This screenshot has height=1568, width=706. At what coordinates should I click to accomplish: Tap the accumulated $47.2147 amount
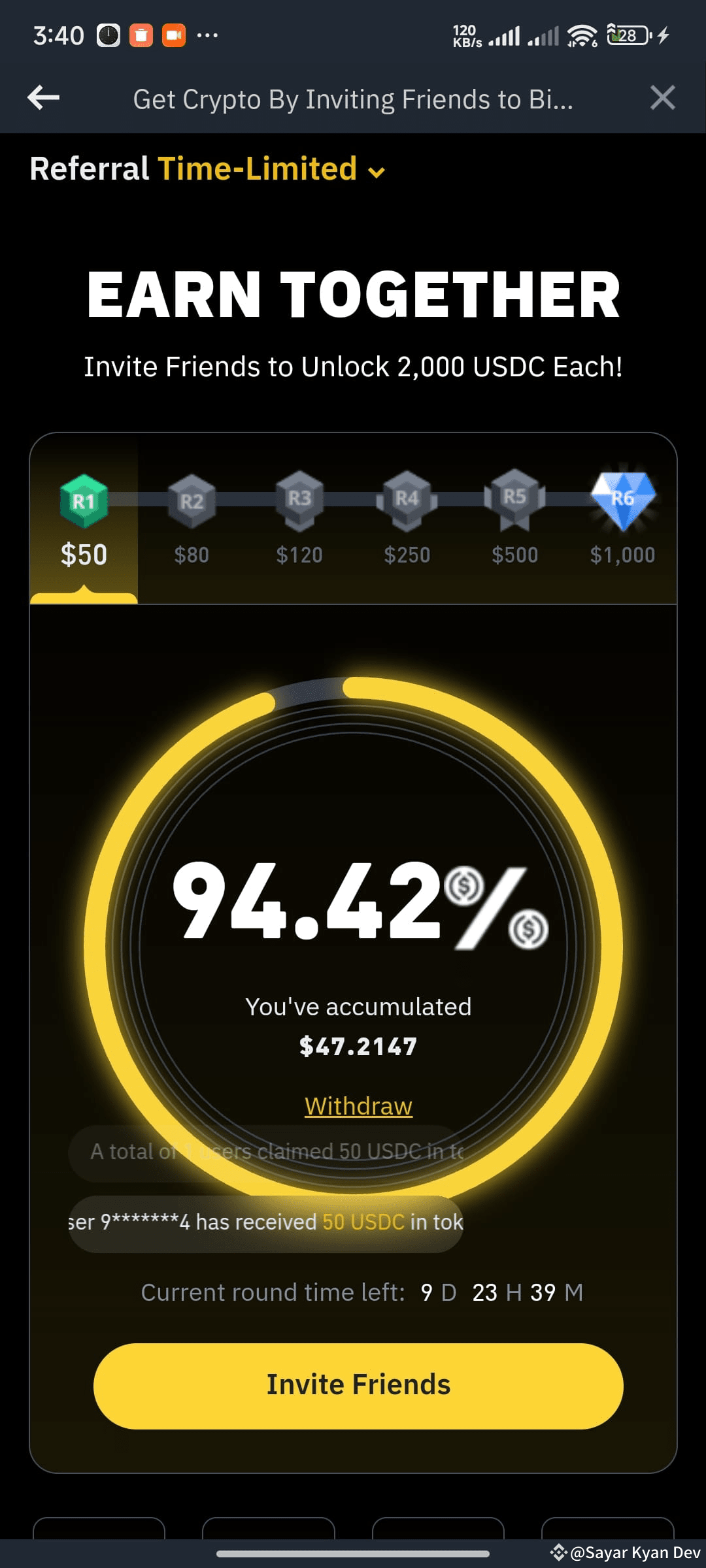pyautogui.click(x=358, y=1046)
